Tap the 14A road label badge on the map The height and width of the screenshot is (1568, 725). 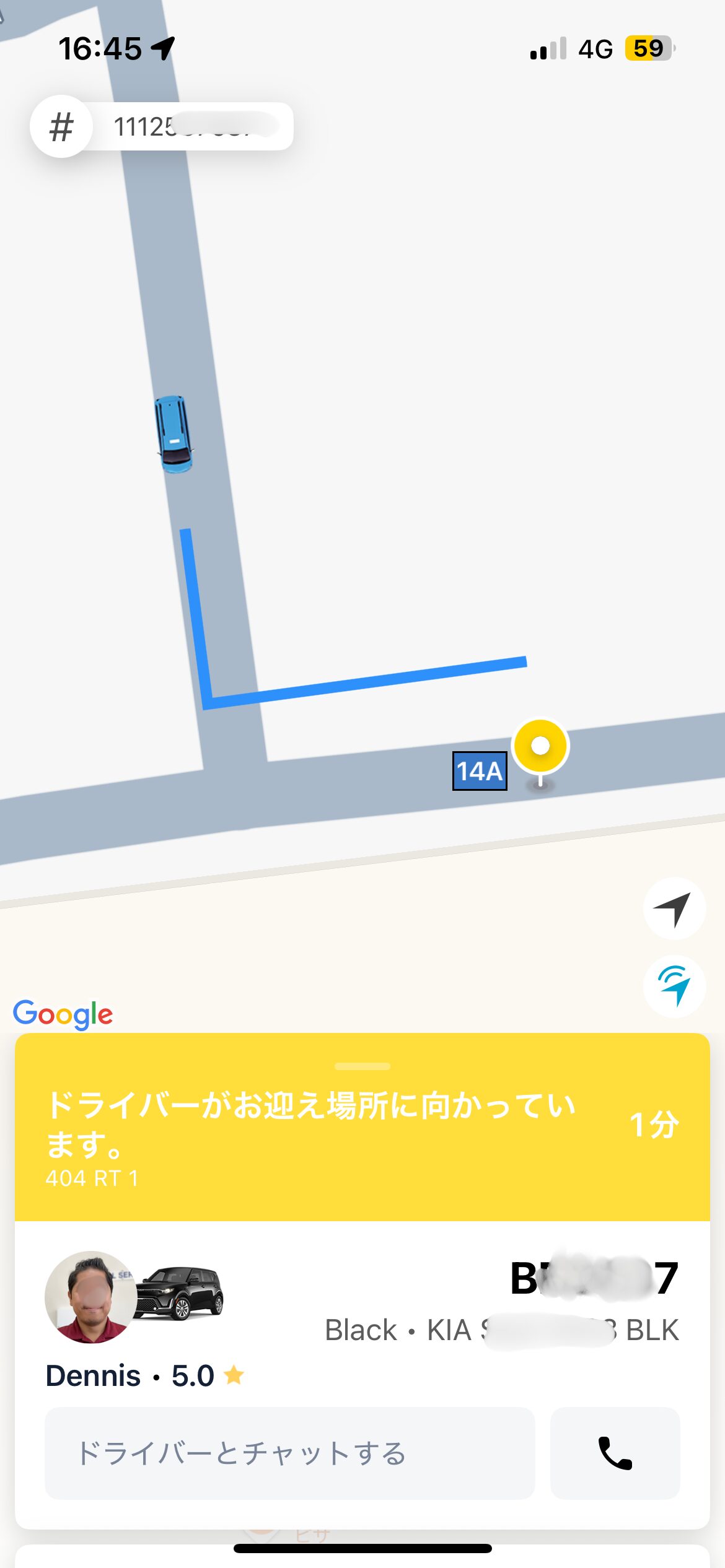tap(480, 770)
